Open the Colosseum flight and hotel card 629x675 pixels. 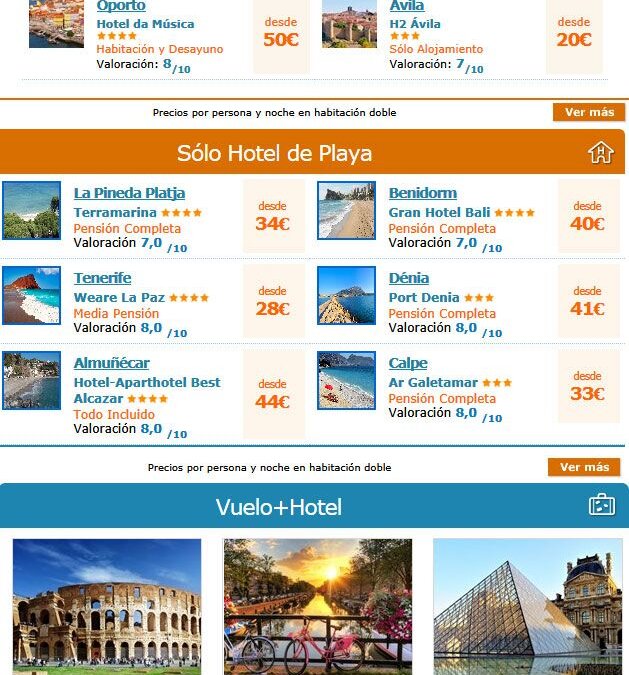[107, 607]
